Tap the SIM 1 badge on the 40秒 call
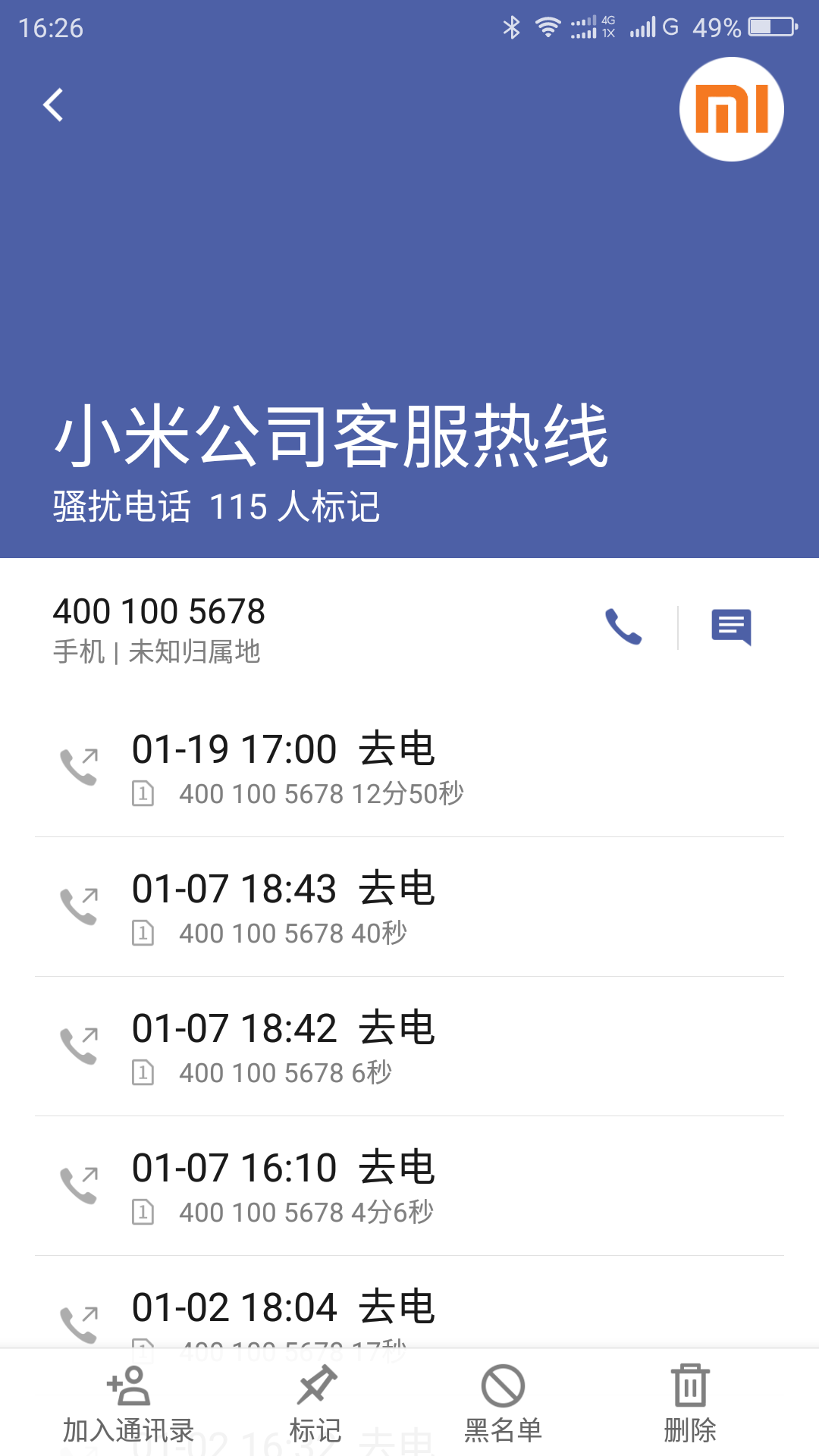Image resolution: width=819 pixels, height=1456 pixels. click(144, 934)
